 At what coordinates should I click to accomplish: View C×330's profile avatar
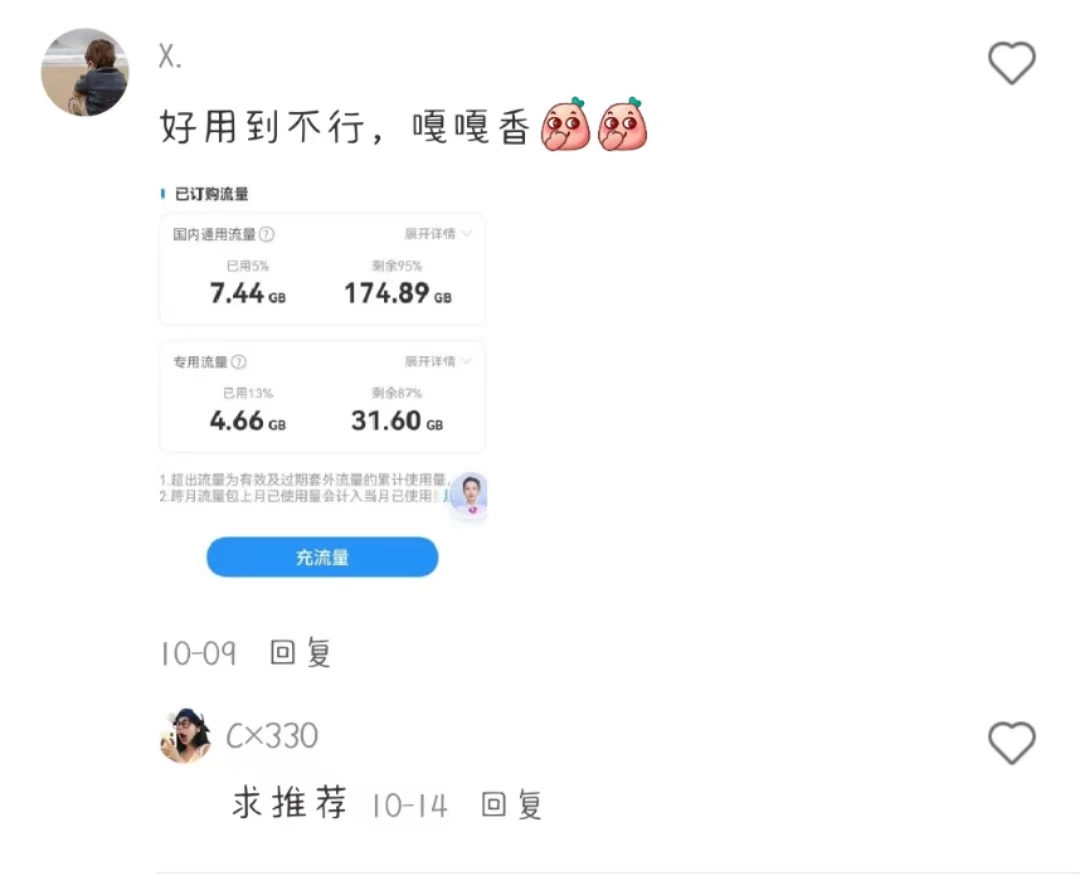(185, 736)
